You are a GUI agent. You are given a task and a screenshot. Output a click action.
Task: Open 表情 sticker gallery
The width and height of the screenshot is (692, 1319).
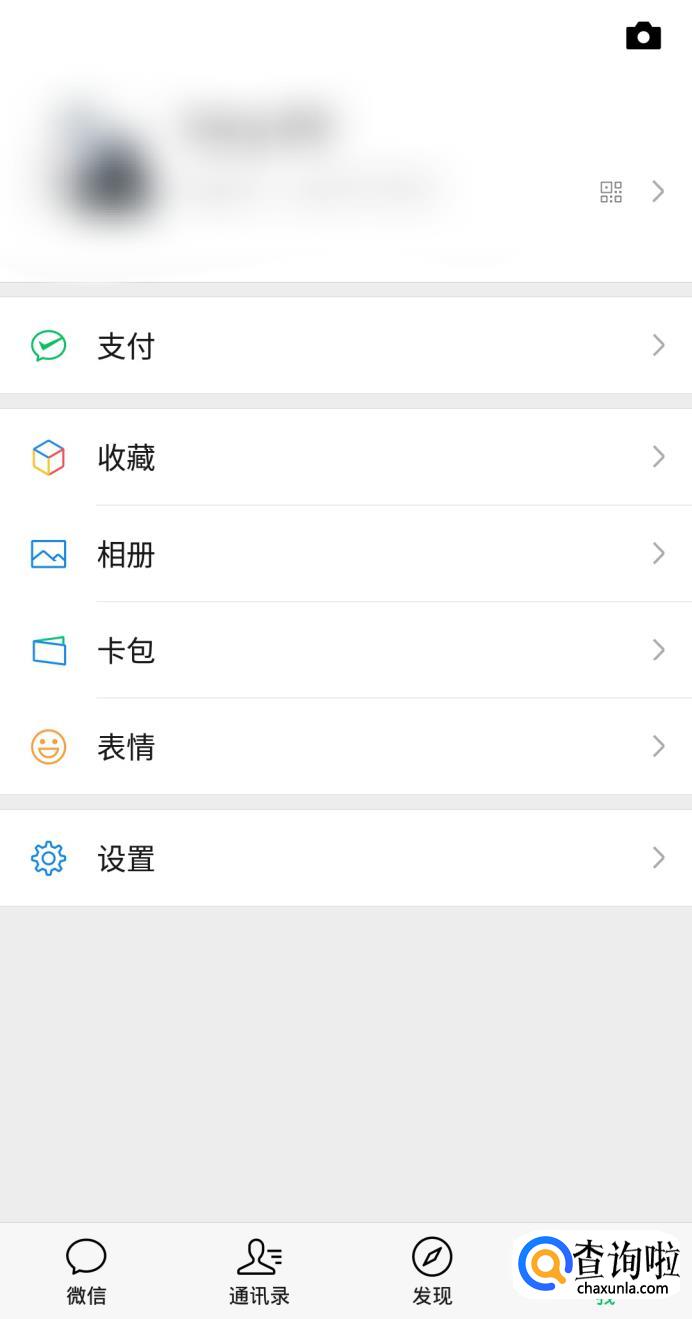click(x=345, y=747)
